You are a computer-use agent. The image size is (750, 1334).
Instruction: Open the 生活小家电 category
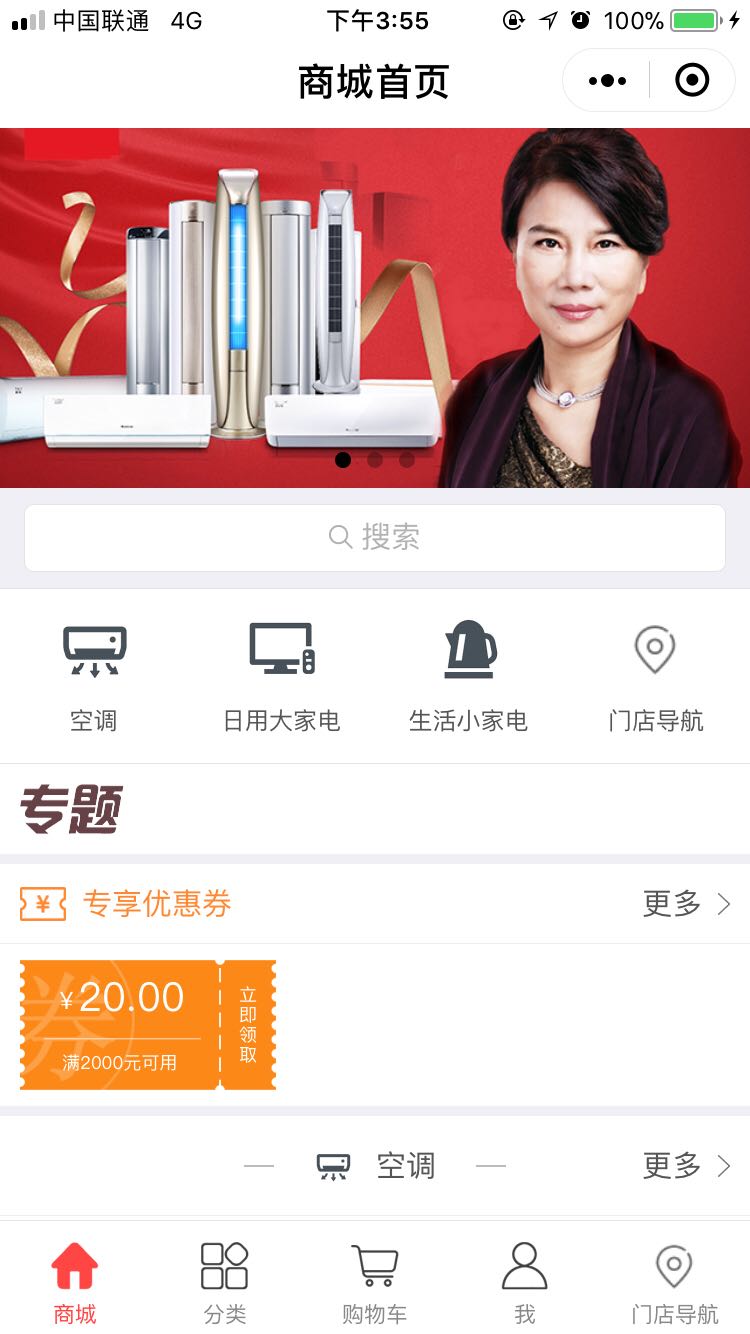(x=468, y=677)
